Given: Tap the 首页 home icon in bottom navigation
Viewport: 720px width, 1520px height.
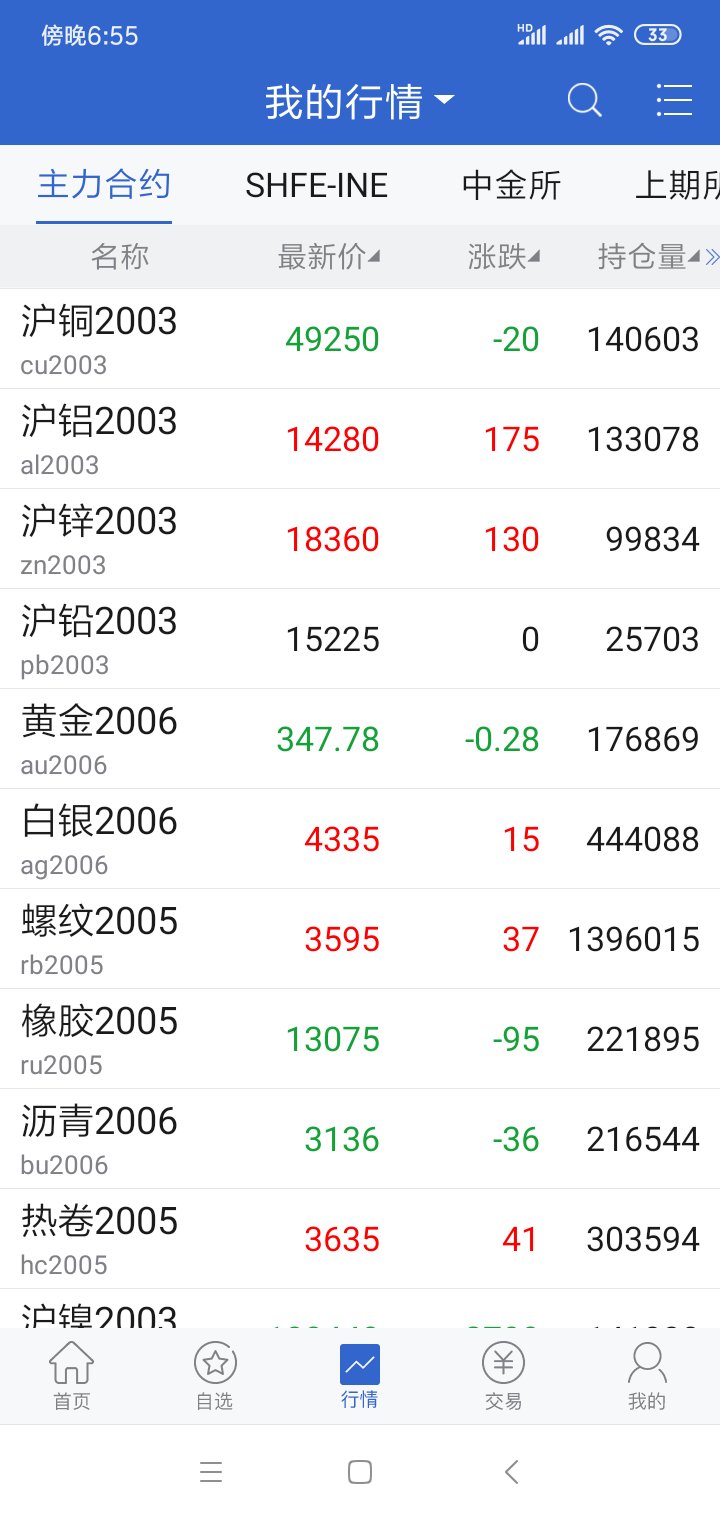Looking at the screenshot, I should click(x=71, y=1375).
